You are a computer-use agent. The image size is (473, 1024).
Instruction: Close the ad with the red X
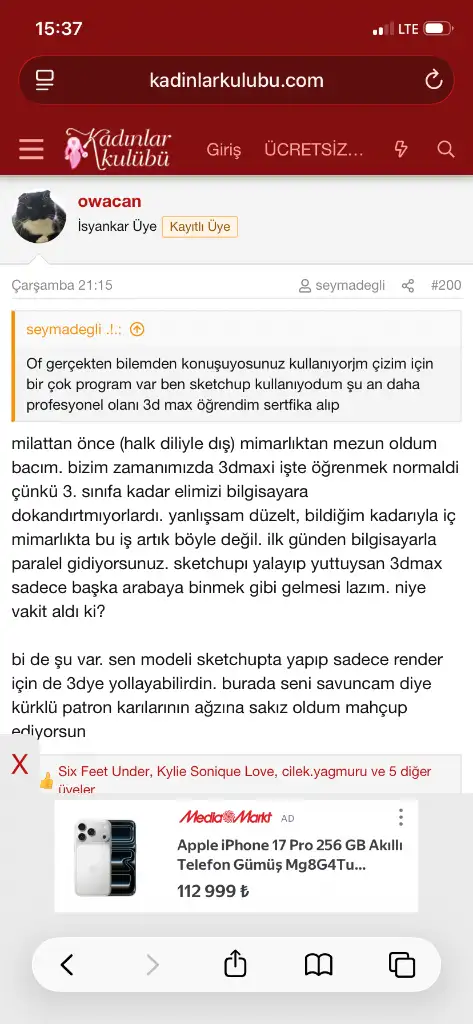tap(20, 764)
